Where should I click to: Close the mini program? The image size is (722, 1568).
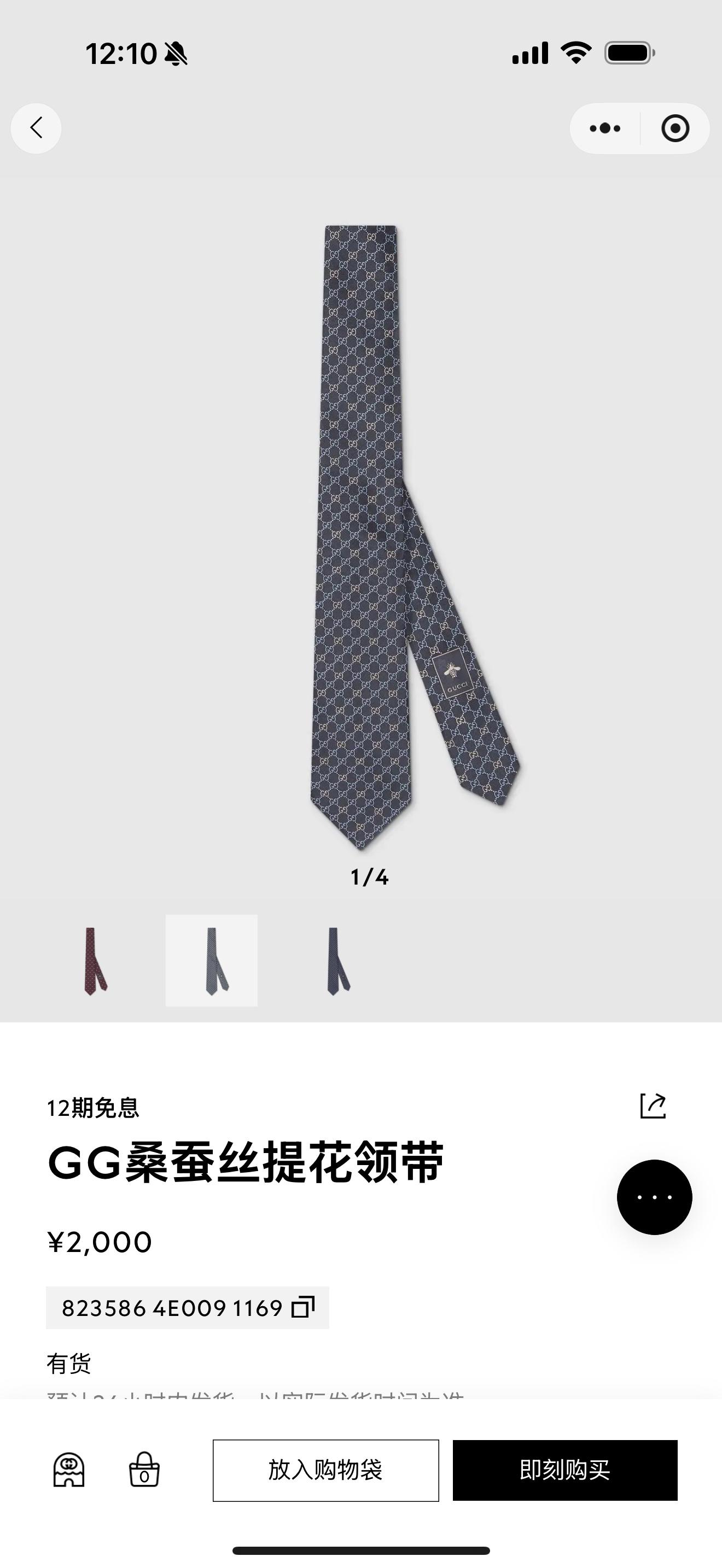tap(674, 128)
